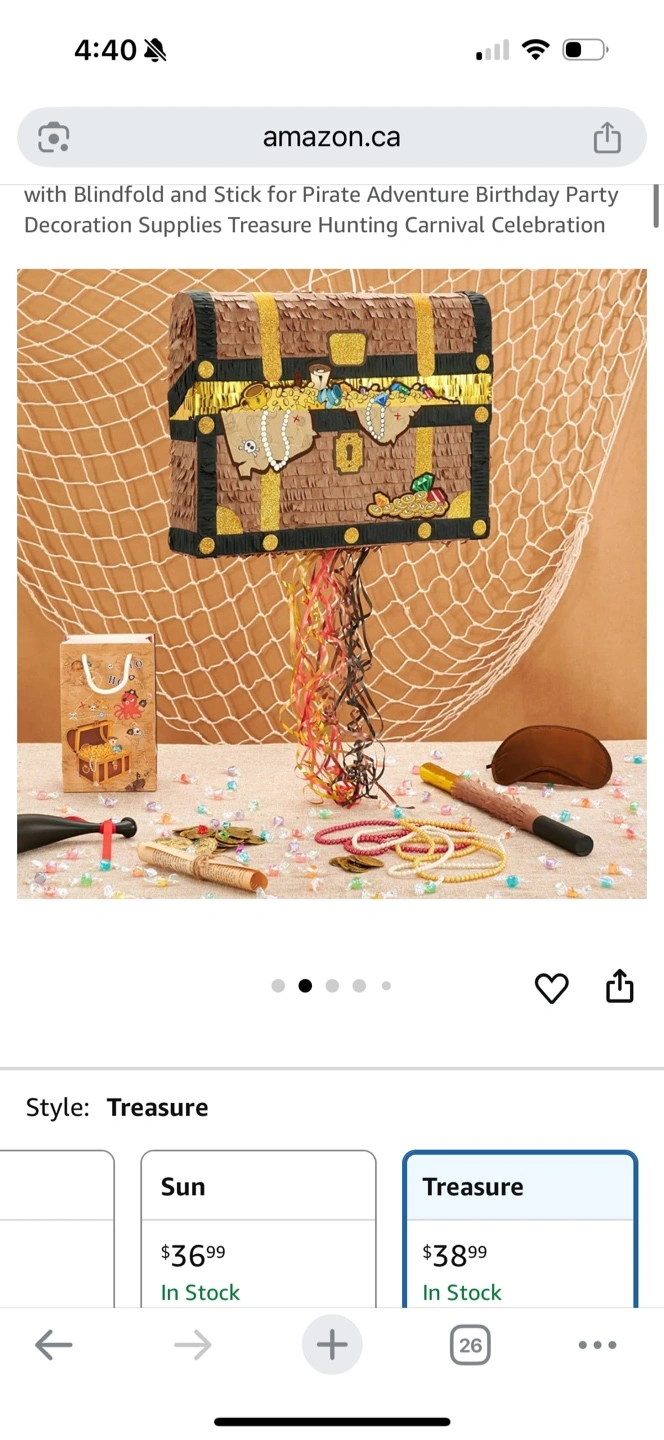This screenshot has width=664, height=1440.
Task: Open the tab switcher showing 26
Action: (x=470, y=1345)
